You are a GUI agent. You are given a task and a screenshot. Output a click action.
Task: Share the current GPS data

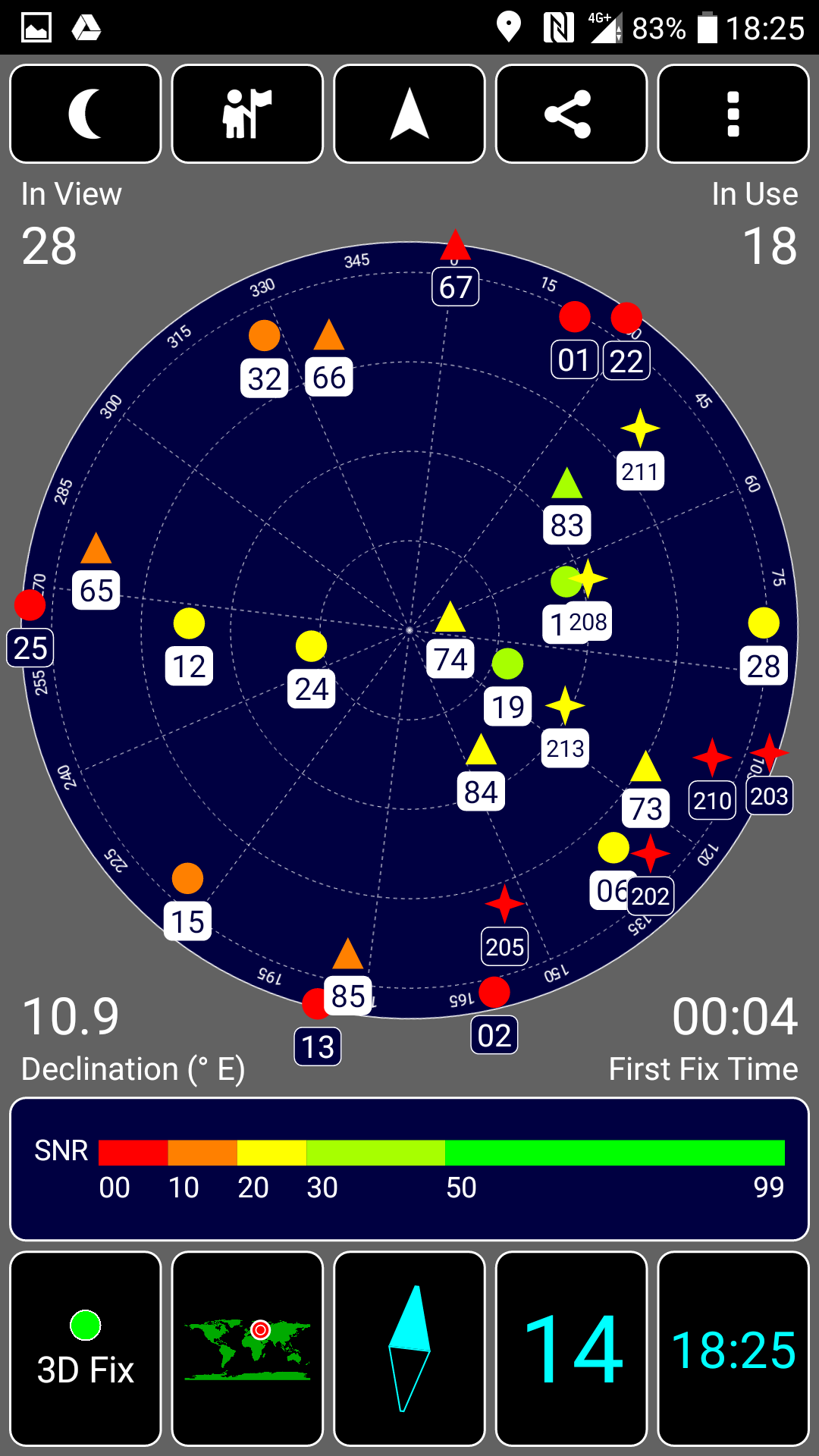[571, 114]
